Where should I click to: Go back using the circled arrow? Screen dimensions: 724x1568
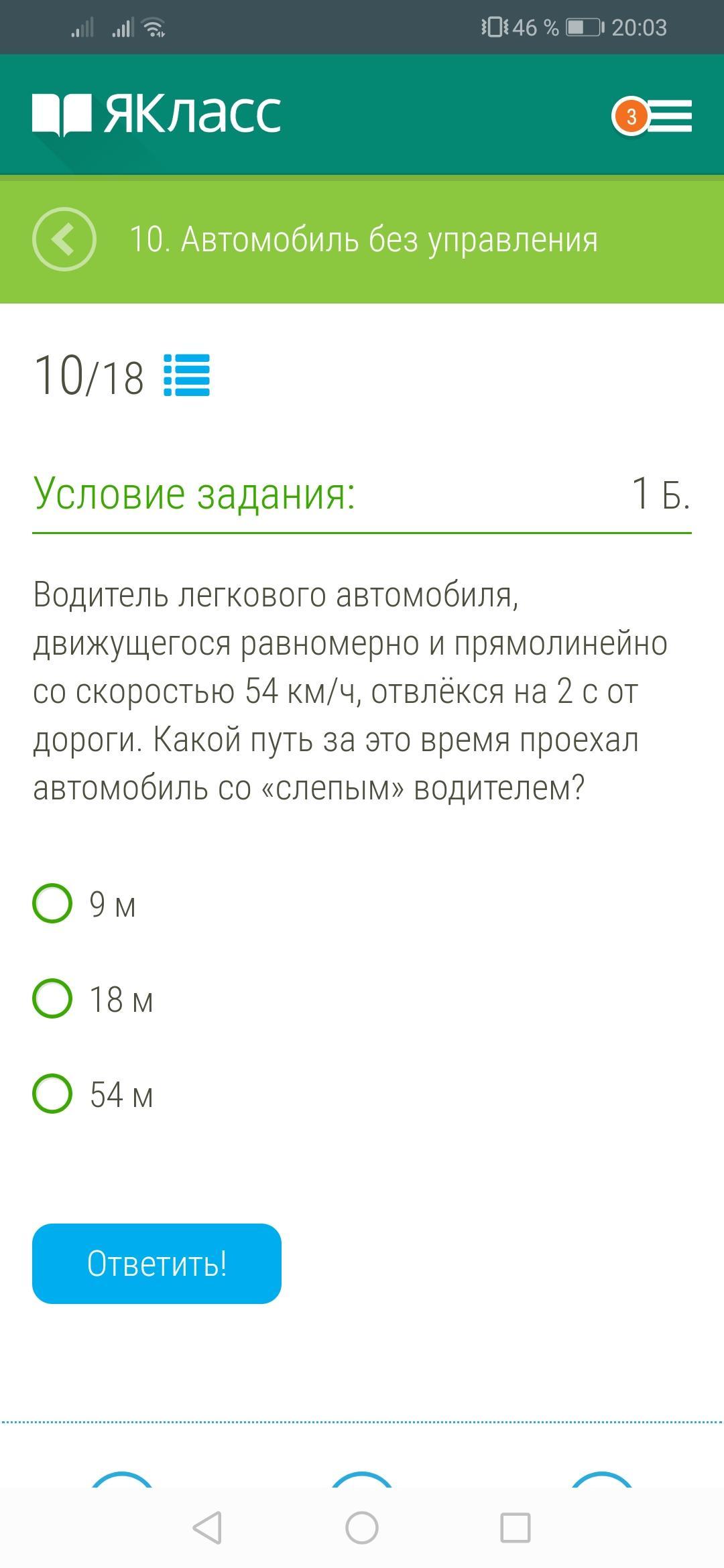64,239
